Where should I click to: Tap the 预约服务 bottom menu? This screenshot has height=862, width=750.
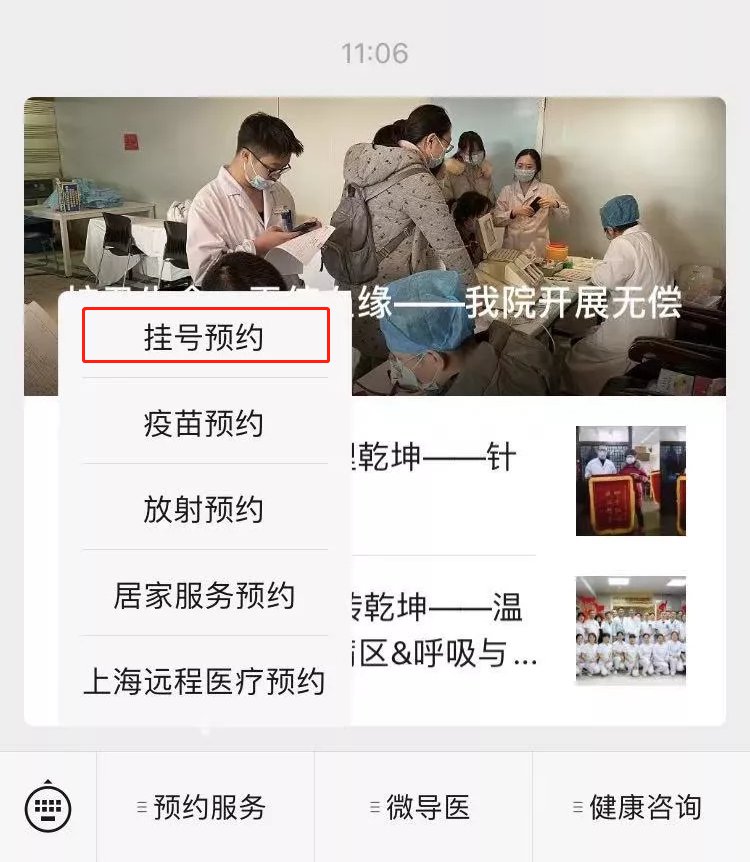[205, 807]
